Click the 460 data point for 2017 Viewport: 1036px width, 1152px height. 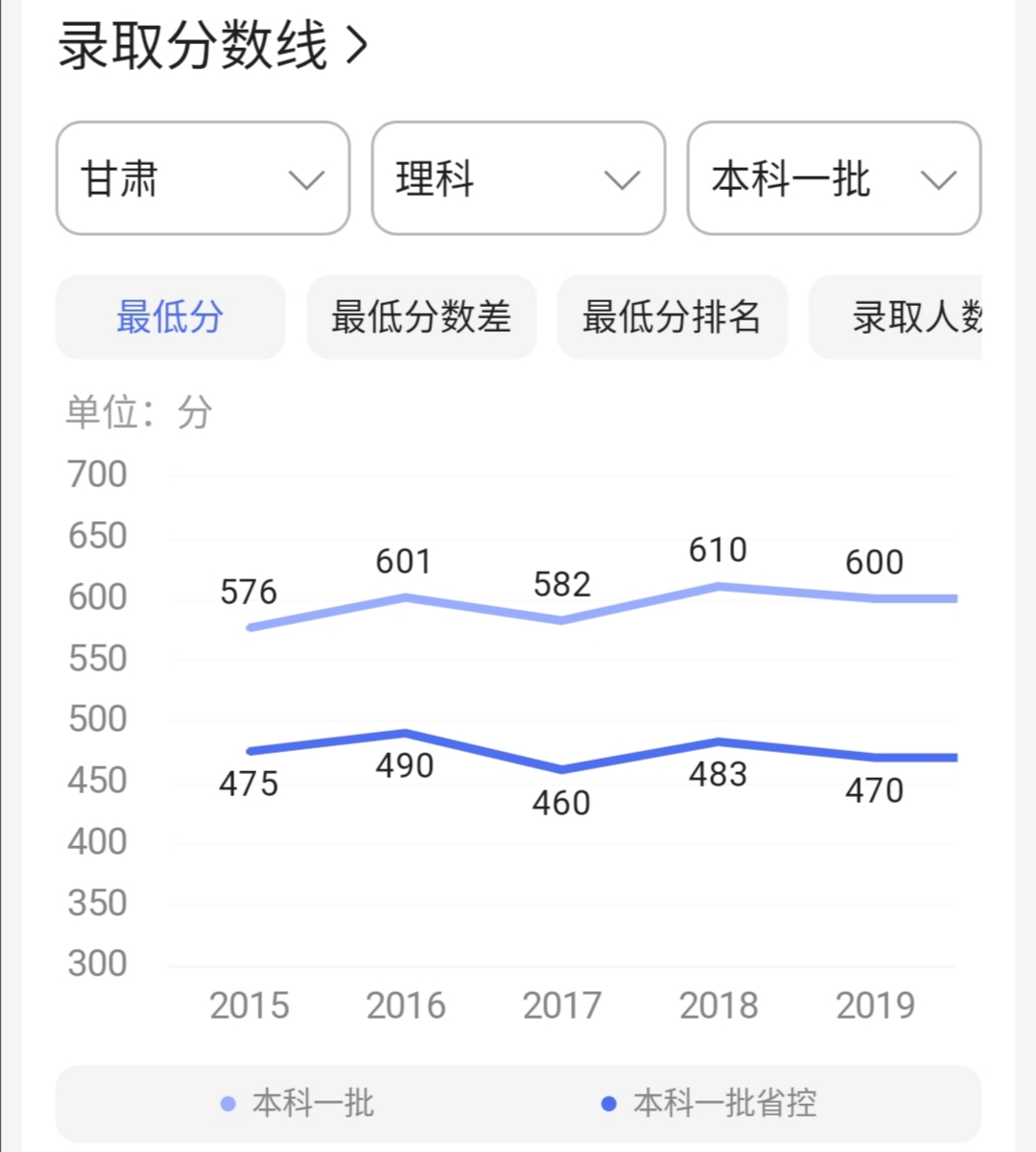point(563,767)
